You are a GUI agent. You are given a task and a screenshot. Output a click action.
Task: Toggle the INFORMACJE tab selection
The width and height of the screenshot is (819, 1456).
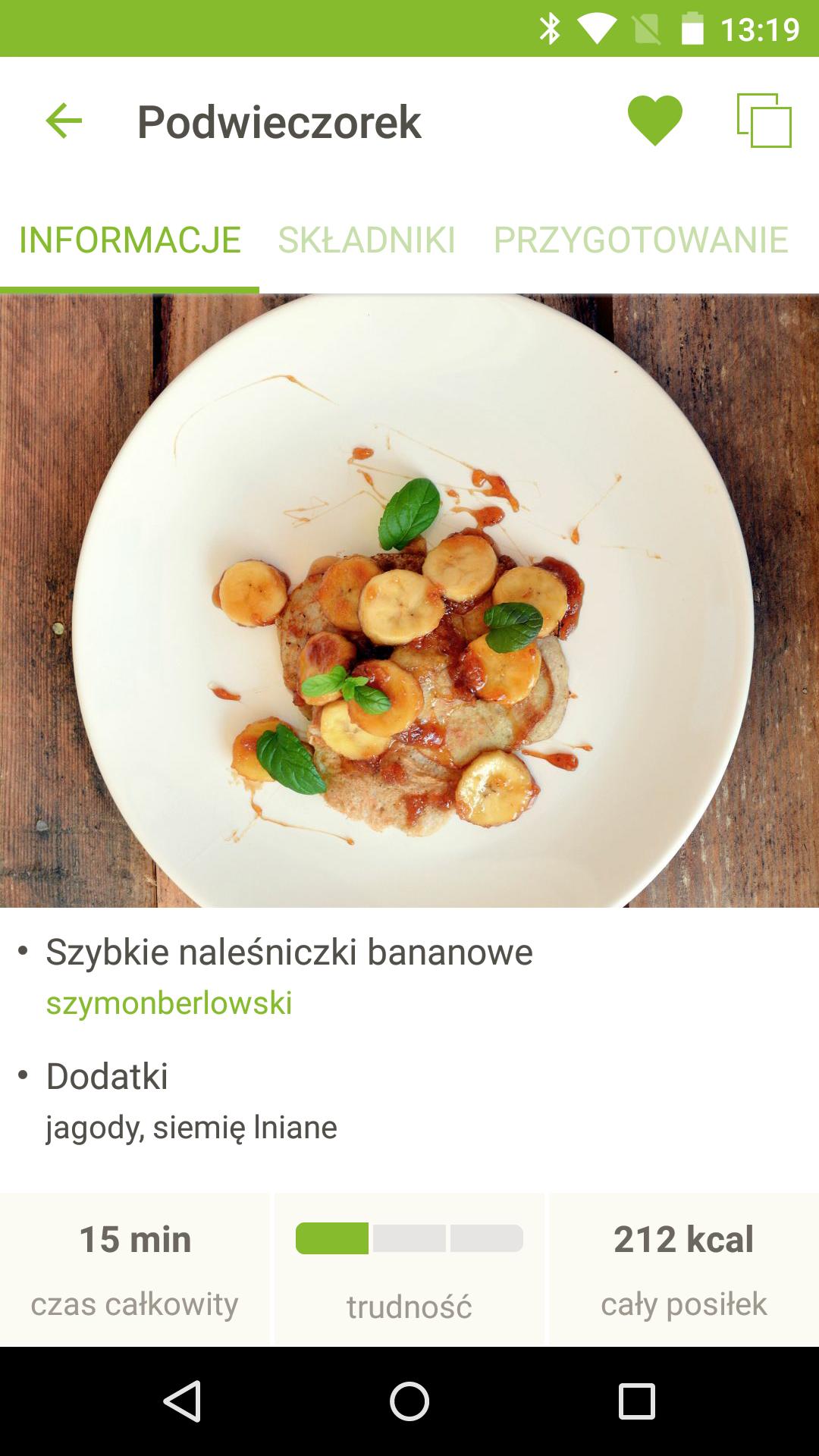click(130, 240)
